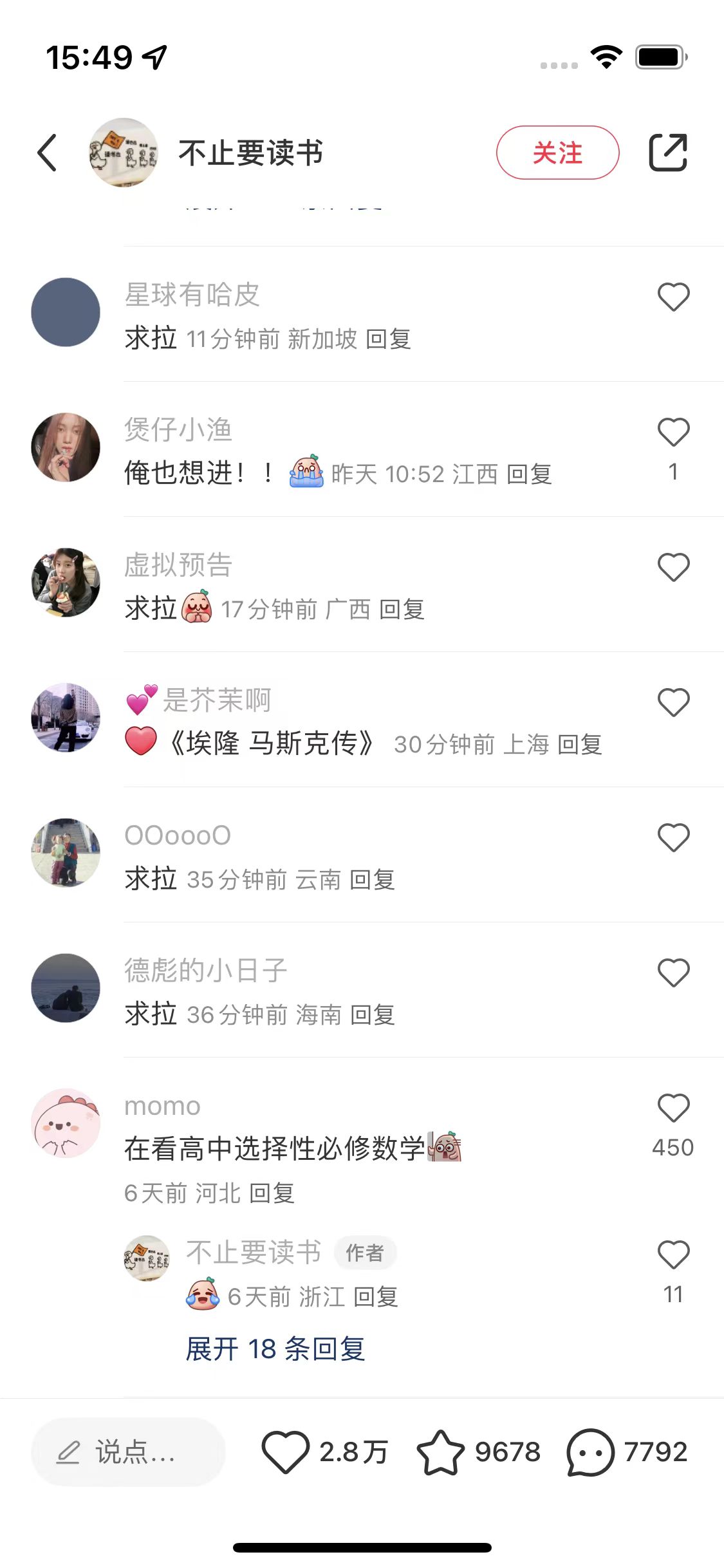
Task: Like the author's reply to momo
Action: 673,1255
